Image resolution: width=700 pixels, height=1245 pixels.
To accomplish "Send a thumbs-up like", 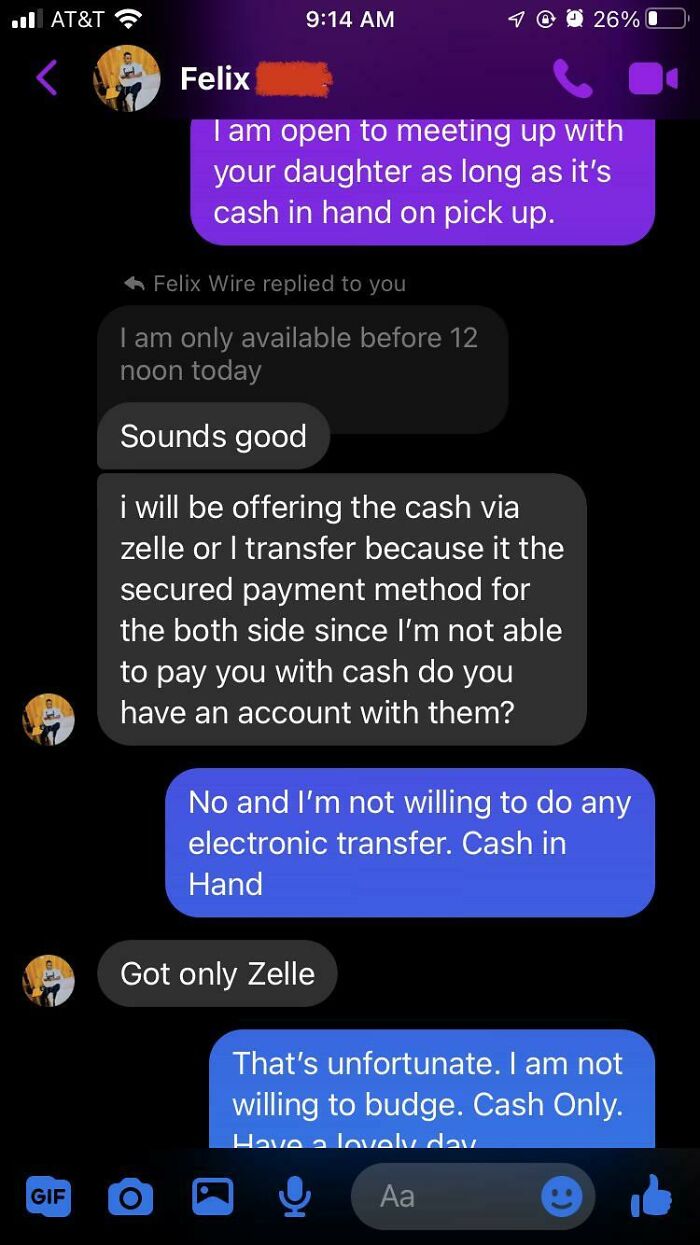I will pyautogui.click(x=653, y=1196).
